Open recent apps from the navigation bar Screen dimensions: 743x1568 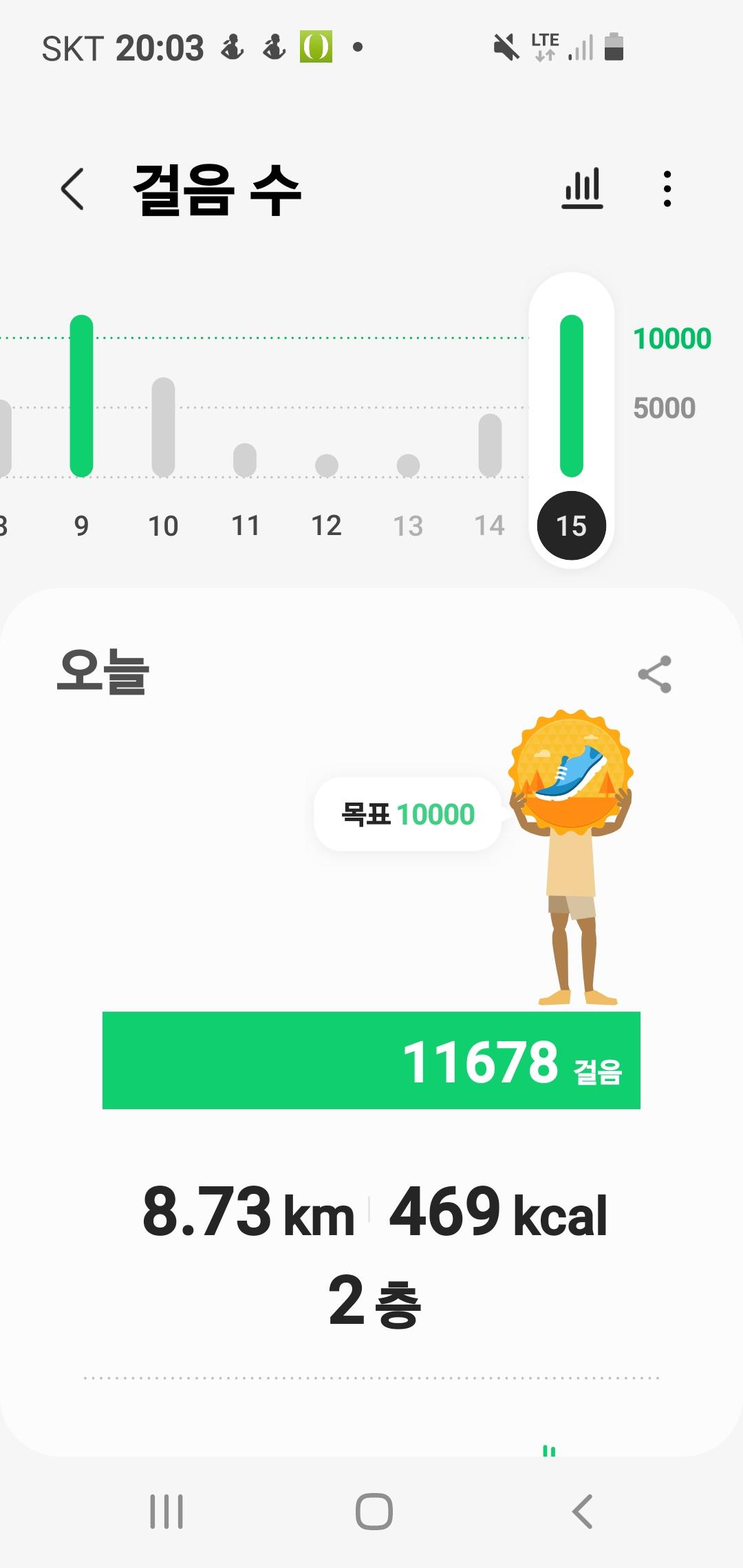(166, 1512)
